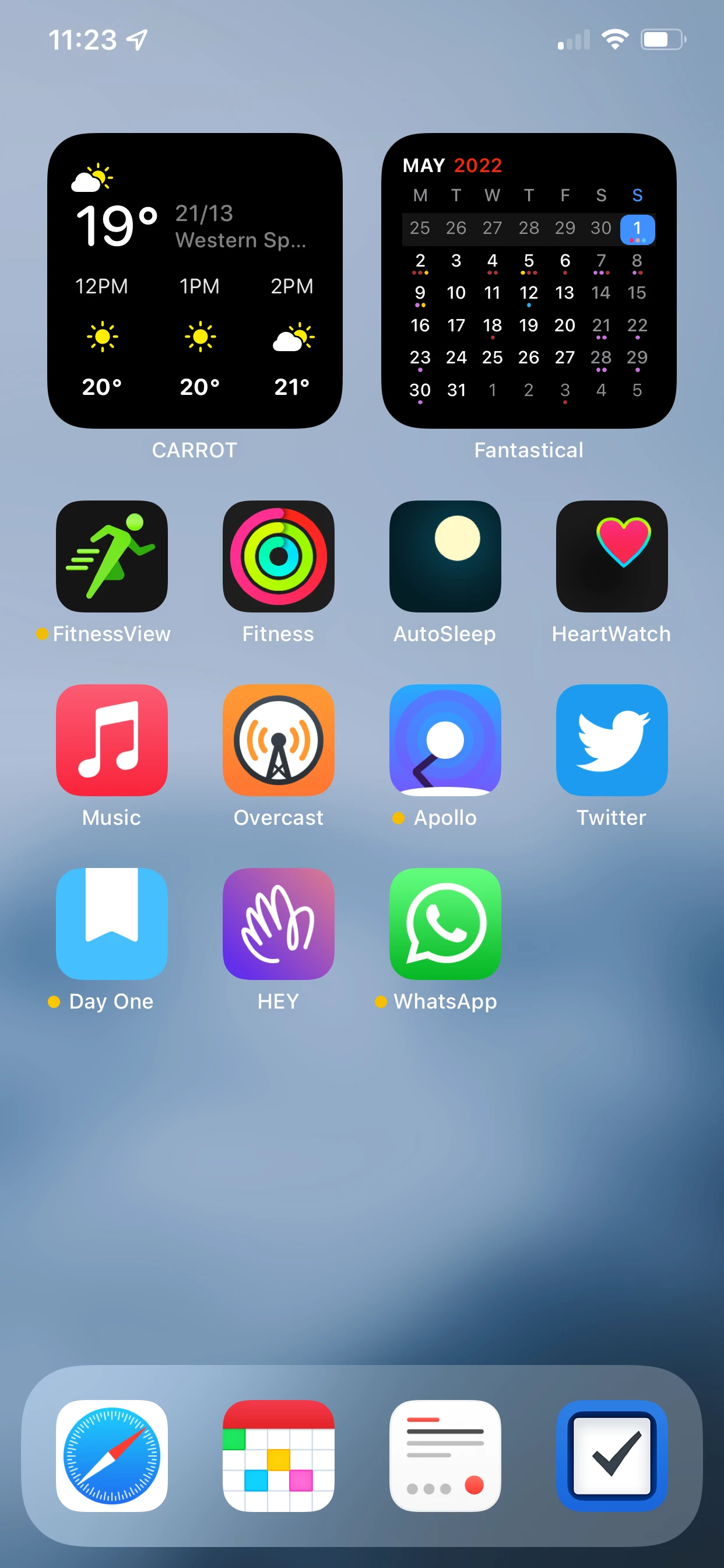Launch AutoSleep
This screenshot has height=1568, width=724.
point(445,556)
